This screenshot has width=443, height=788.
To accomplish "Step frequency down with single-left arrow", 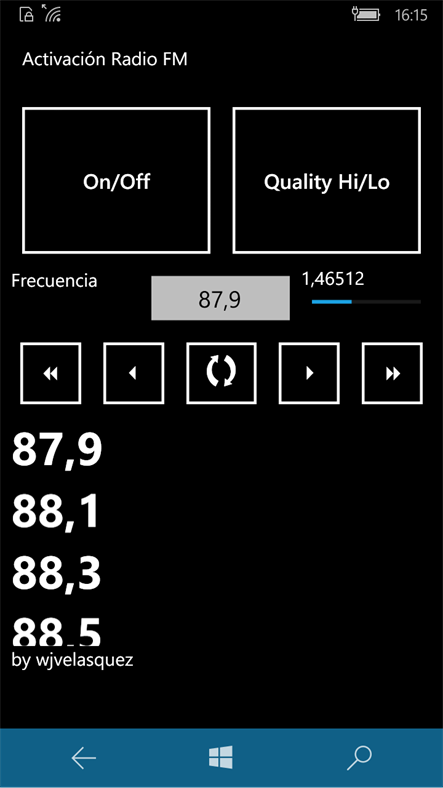I will tap(134, 373).
